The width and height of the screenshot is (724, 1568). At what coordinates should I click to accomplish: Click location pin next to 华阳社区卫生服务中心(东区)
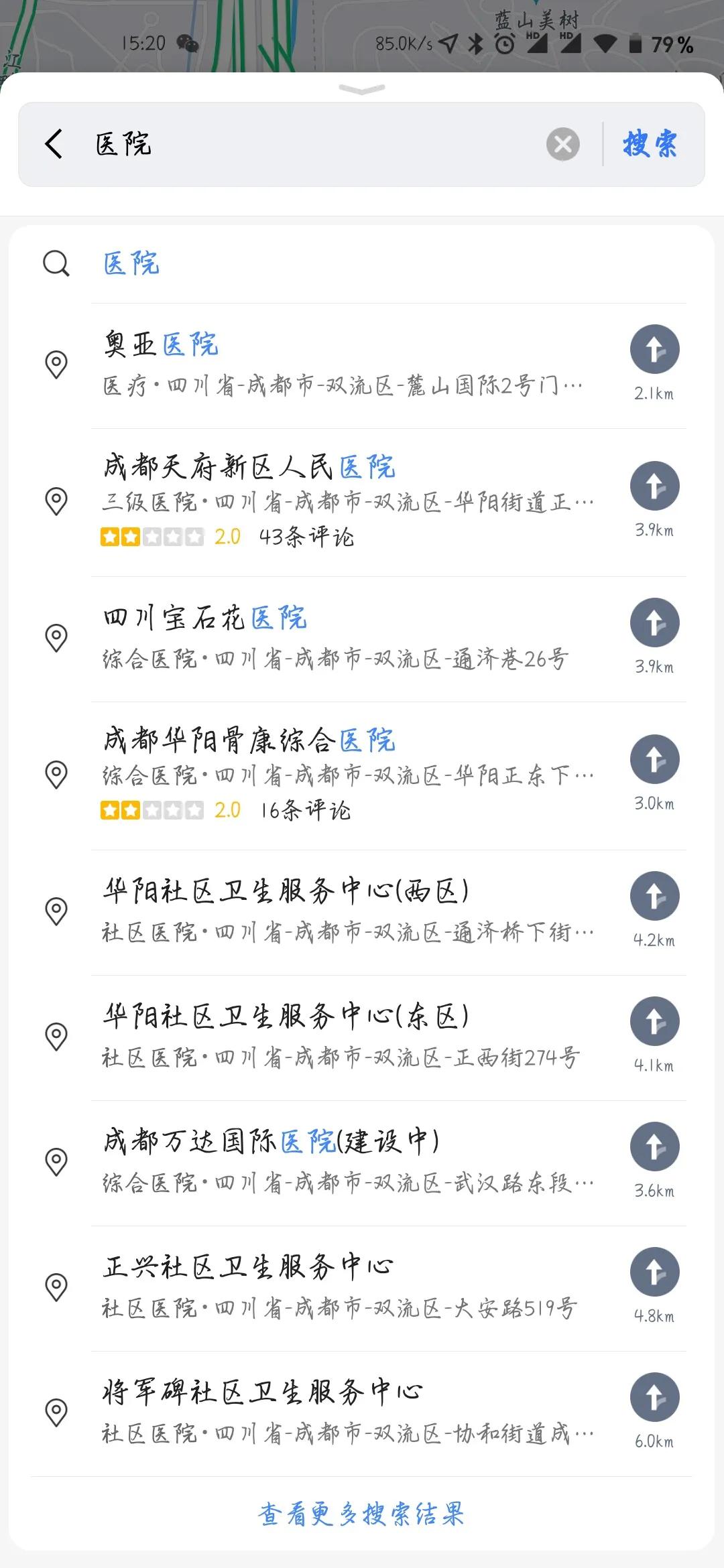tap(56, 1035)
